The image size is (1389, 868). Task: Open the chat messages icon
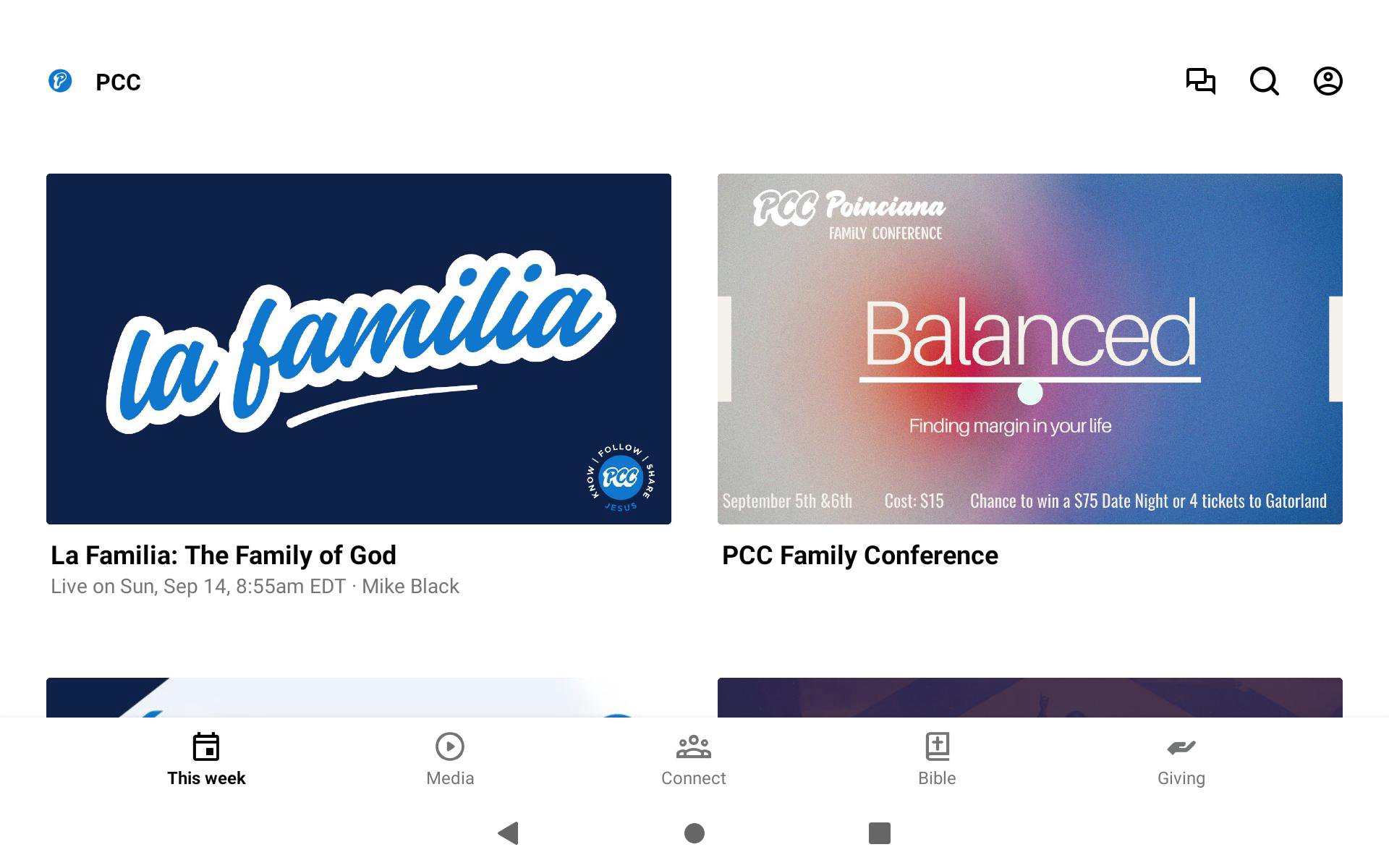click(1200, 81)
